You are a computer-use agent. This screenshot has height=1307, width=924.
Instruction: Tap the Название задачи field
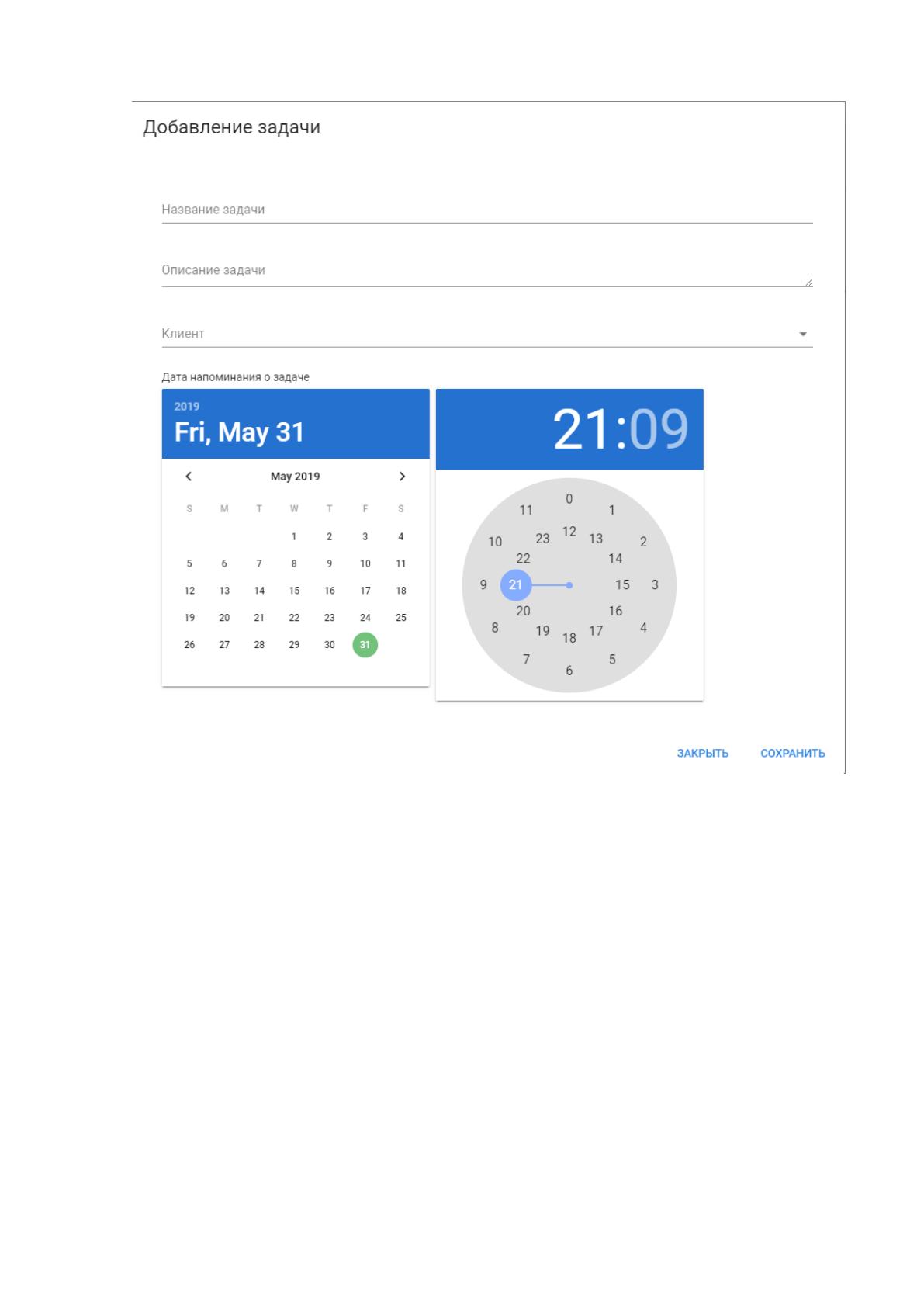pyautogui.click(x=486, y=210)
